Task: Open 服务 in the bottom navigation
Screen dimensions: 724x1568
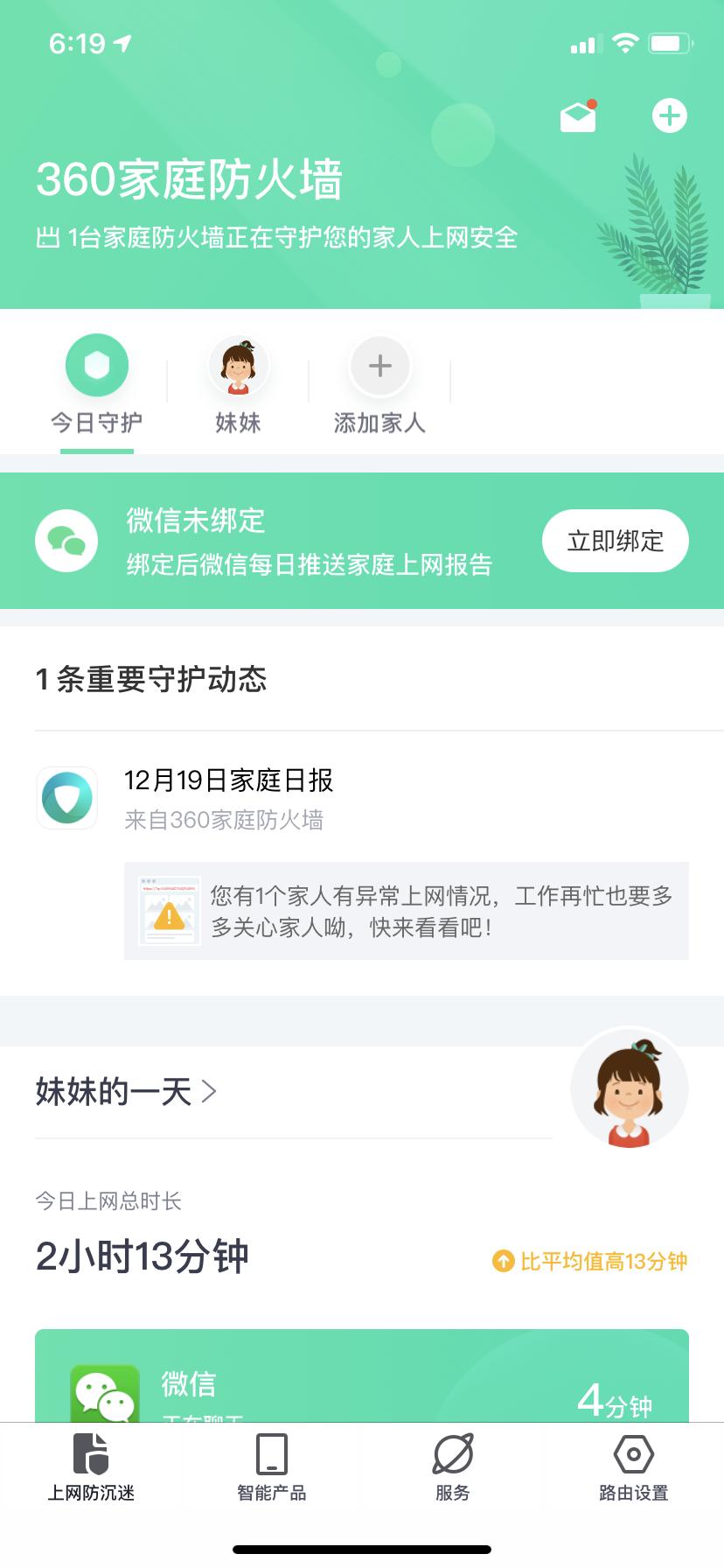Action: (452, 1468)
